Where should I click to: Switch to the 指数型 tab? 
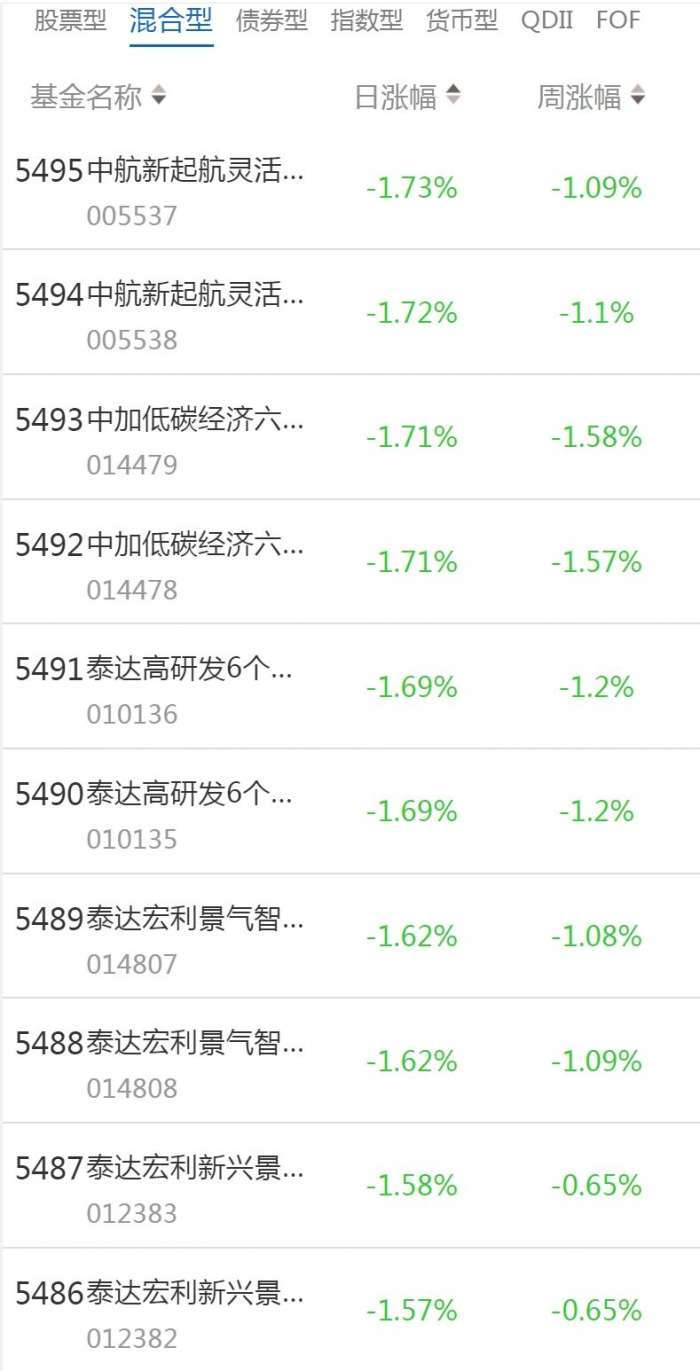(x=367, y=21)
